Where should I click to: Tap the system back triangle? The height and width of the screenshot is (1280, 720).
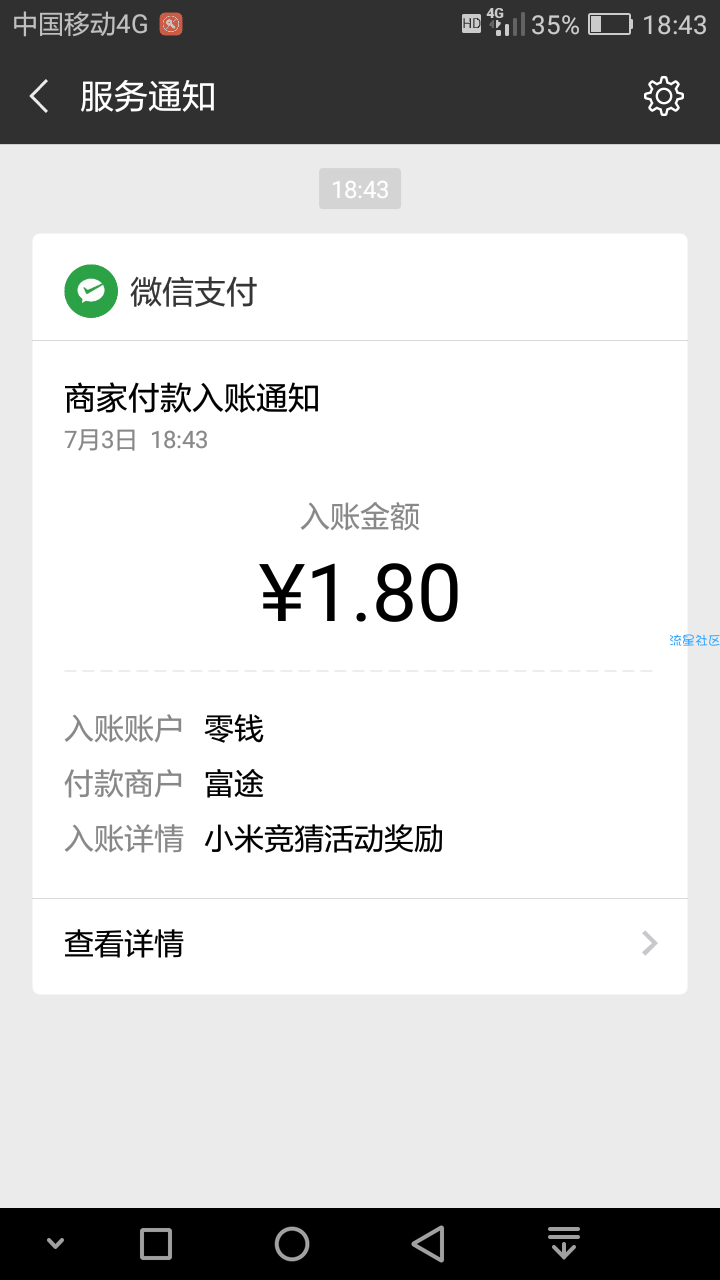(428, 1243)
